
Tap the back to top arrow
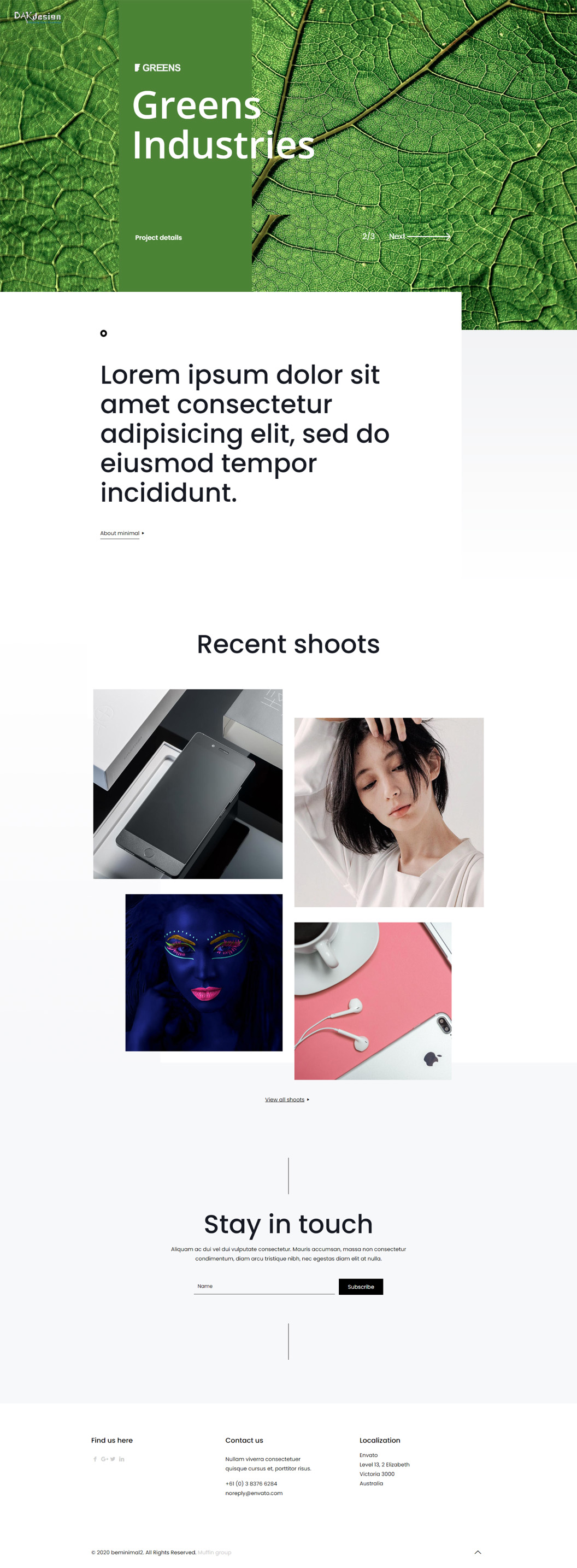click(x=478, y=1552)
